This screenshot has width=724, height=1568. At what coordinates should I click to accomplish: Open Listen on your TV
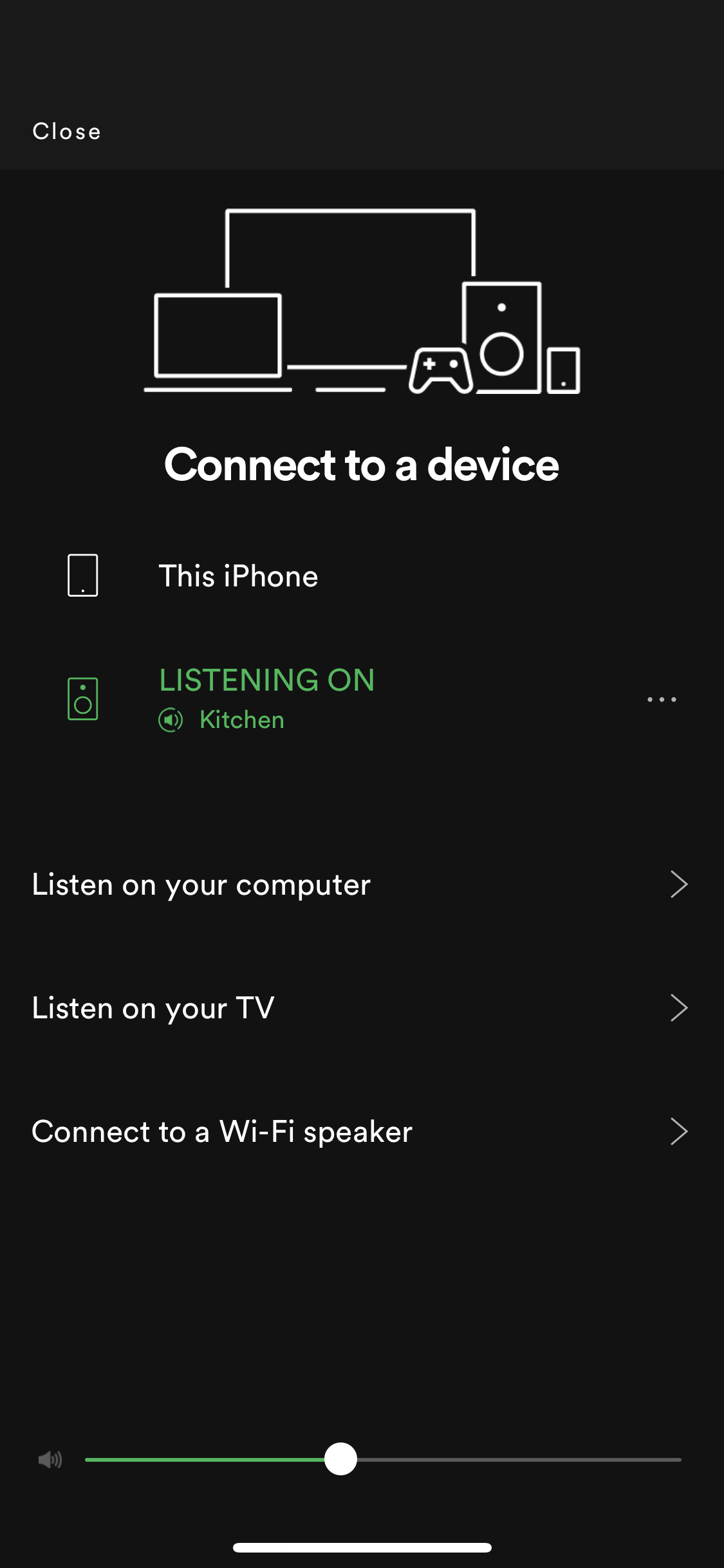362,1008
